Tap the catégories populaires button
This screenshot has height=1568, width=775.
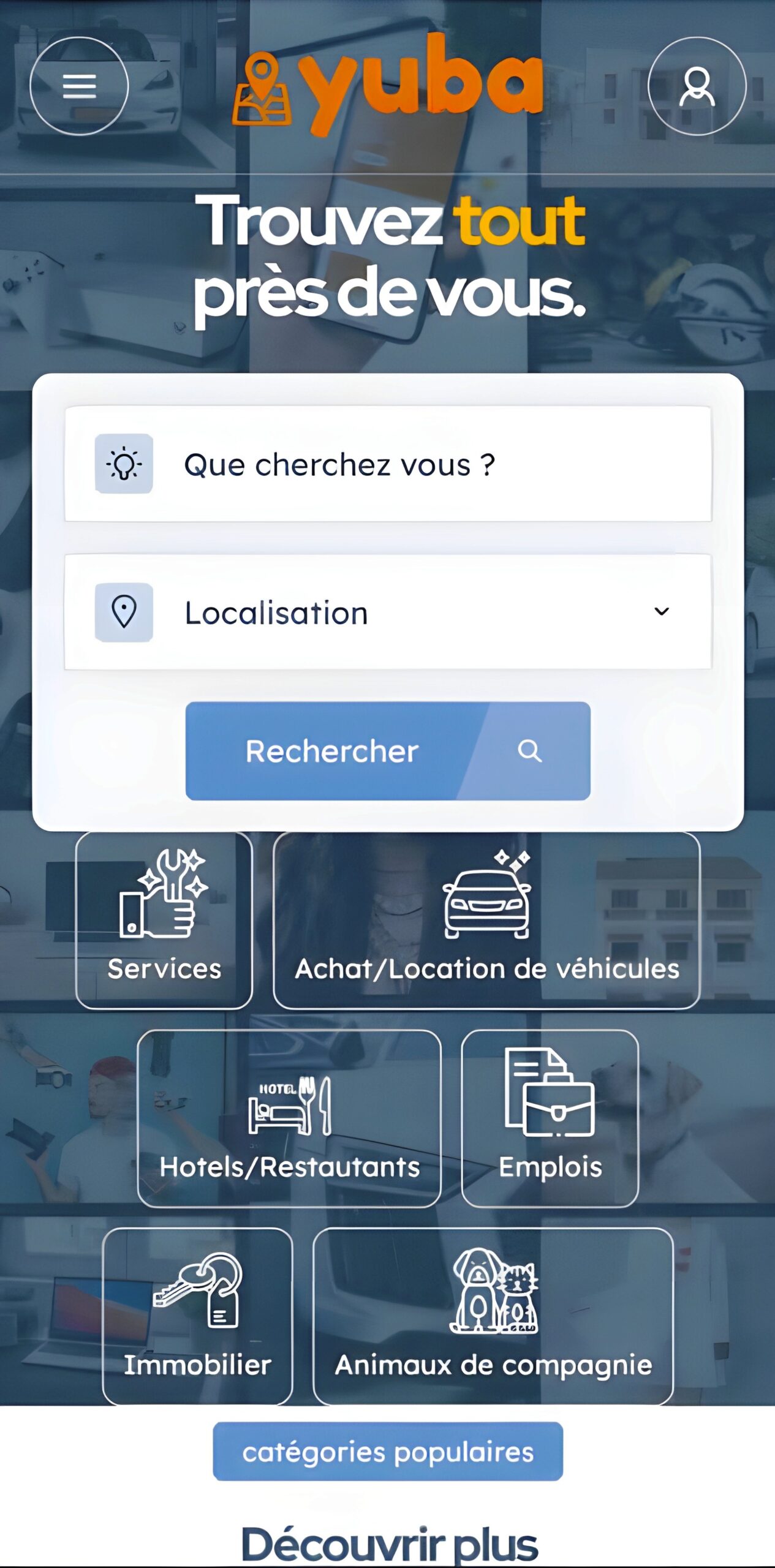388,1452
